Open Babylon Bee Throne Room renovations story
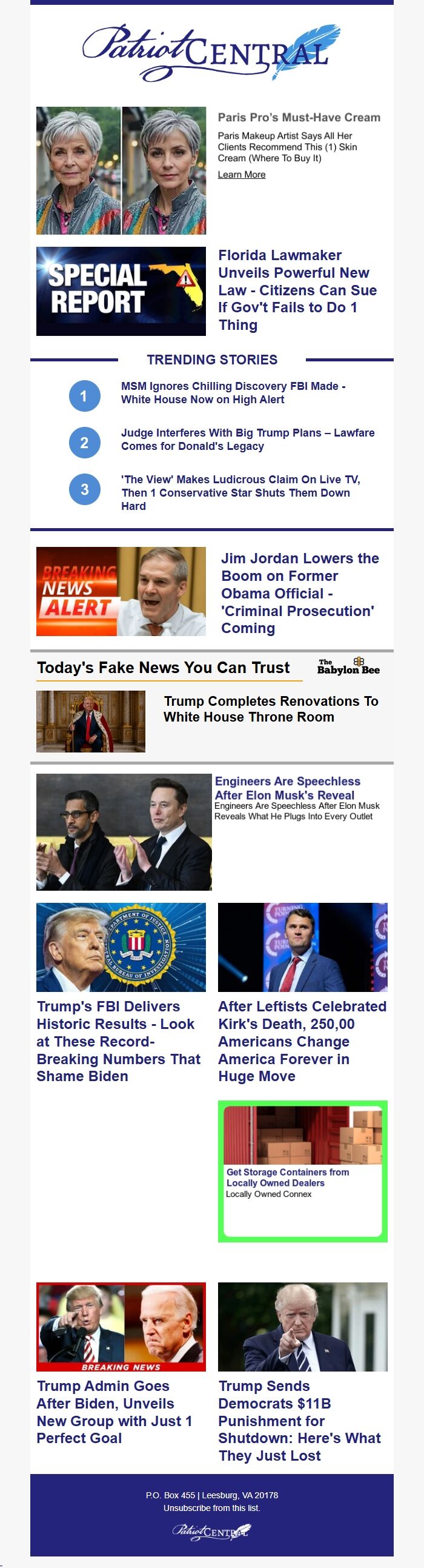Image resolution: width=424 pixels, height=1568 pixels. (x=271, y=709)
